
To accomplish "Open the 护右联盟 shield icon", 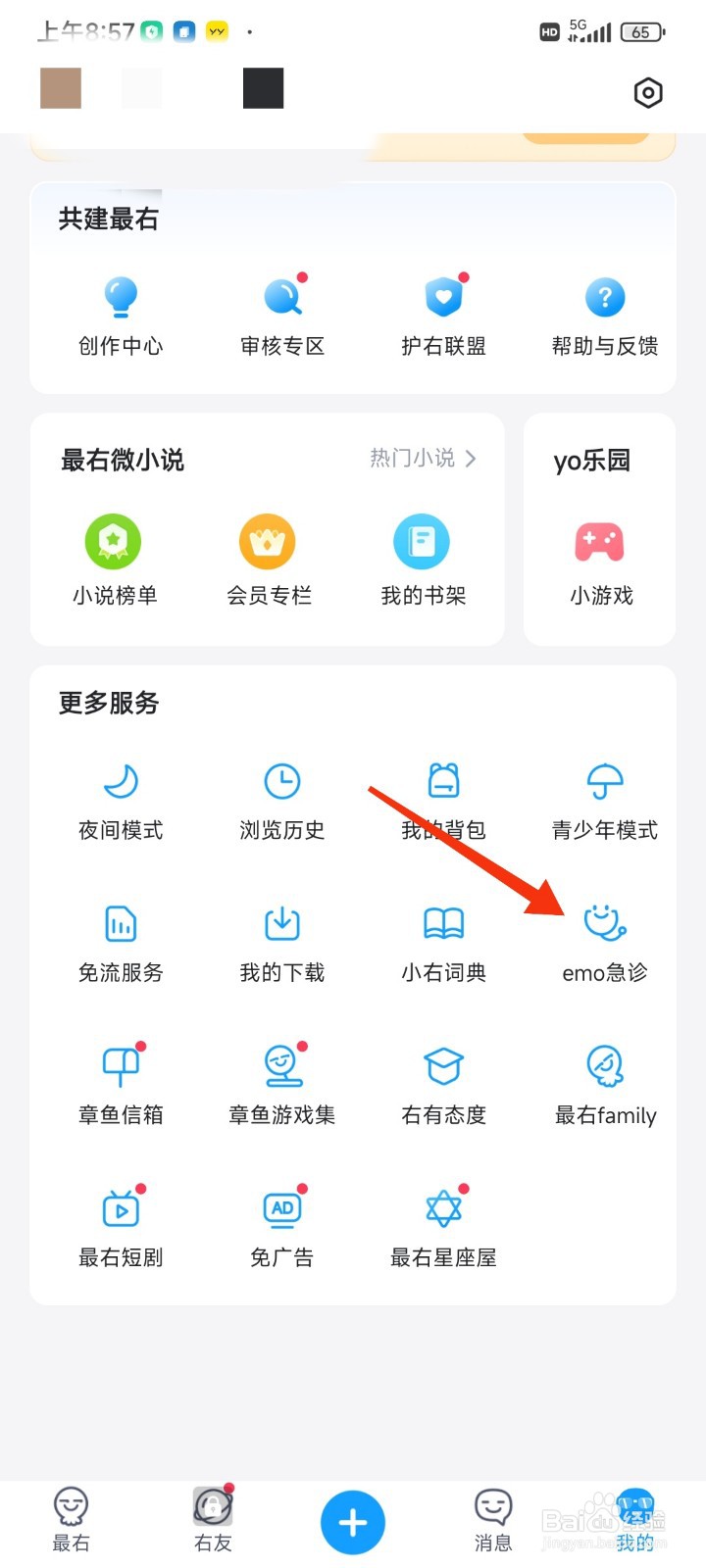I will coord(443,296).
